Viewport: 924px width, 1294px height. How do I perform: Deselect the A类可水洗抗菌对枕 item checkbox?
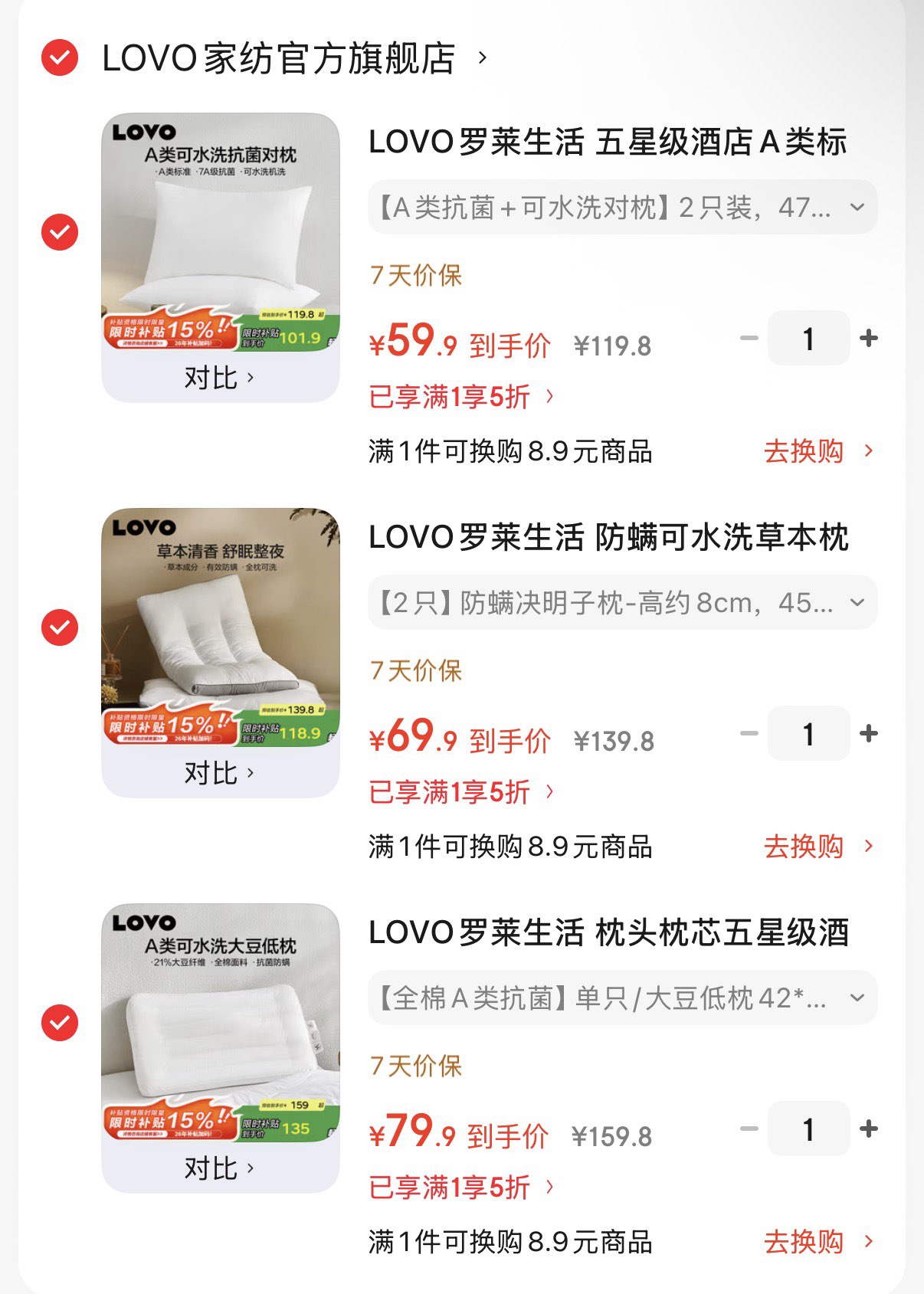60,232
